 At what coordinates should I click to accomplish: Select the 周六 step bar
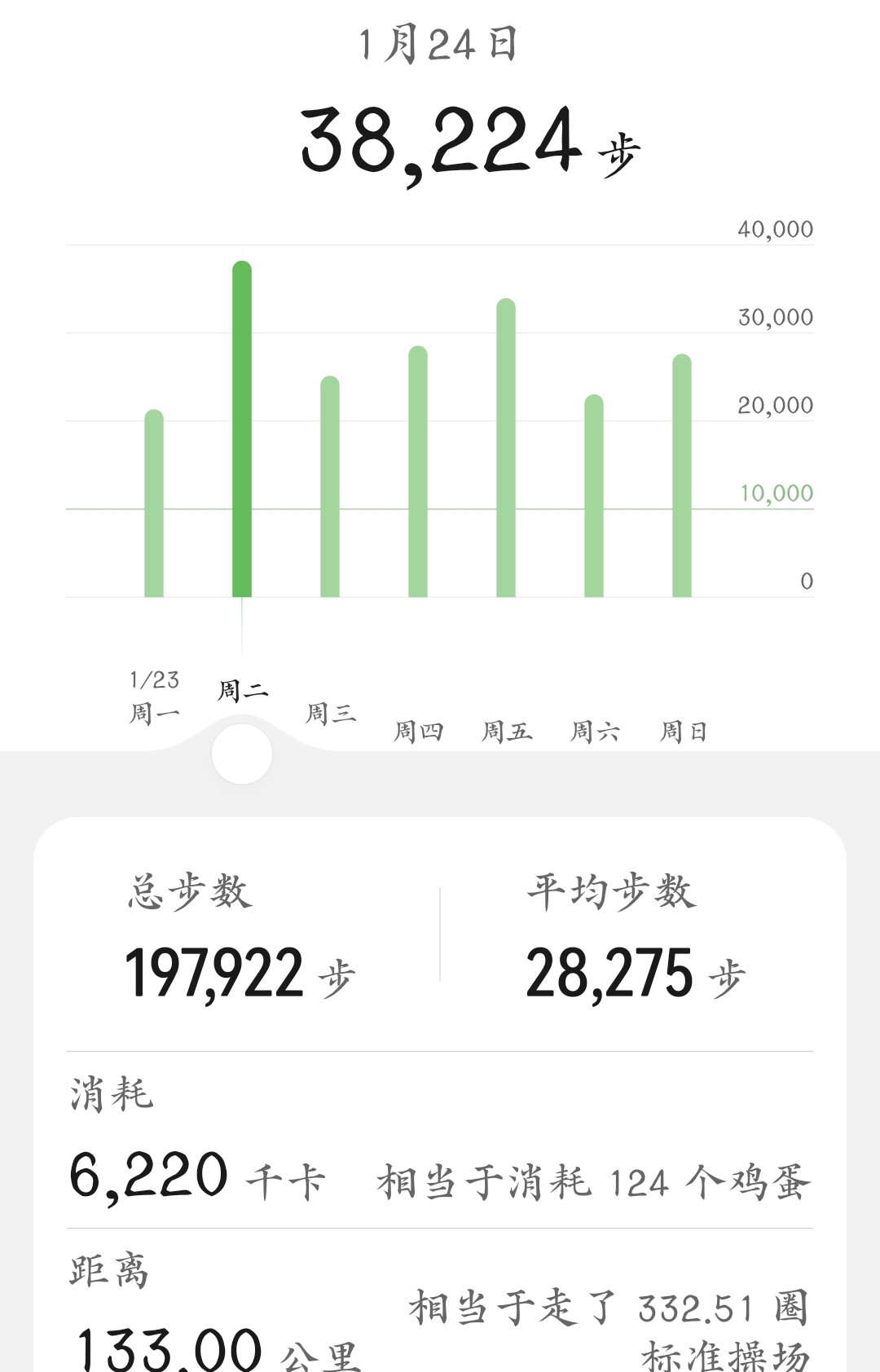click(594, 496)
